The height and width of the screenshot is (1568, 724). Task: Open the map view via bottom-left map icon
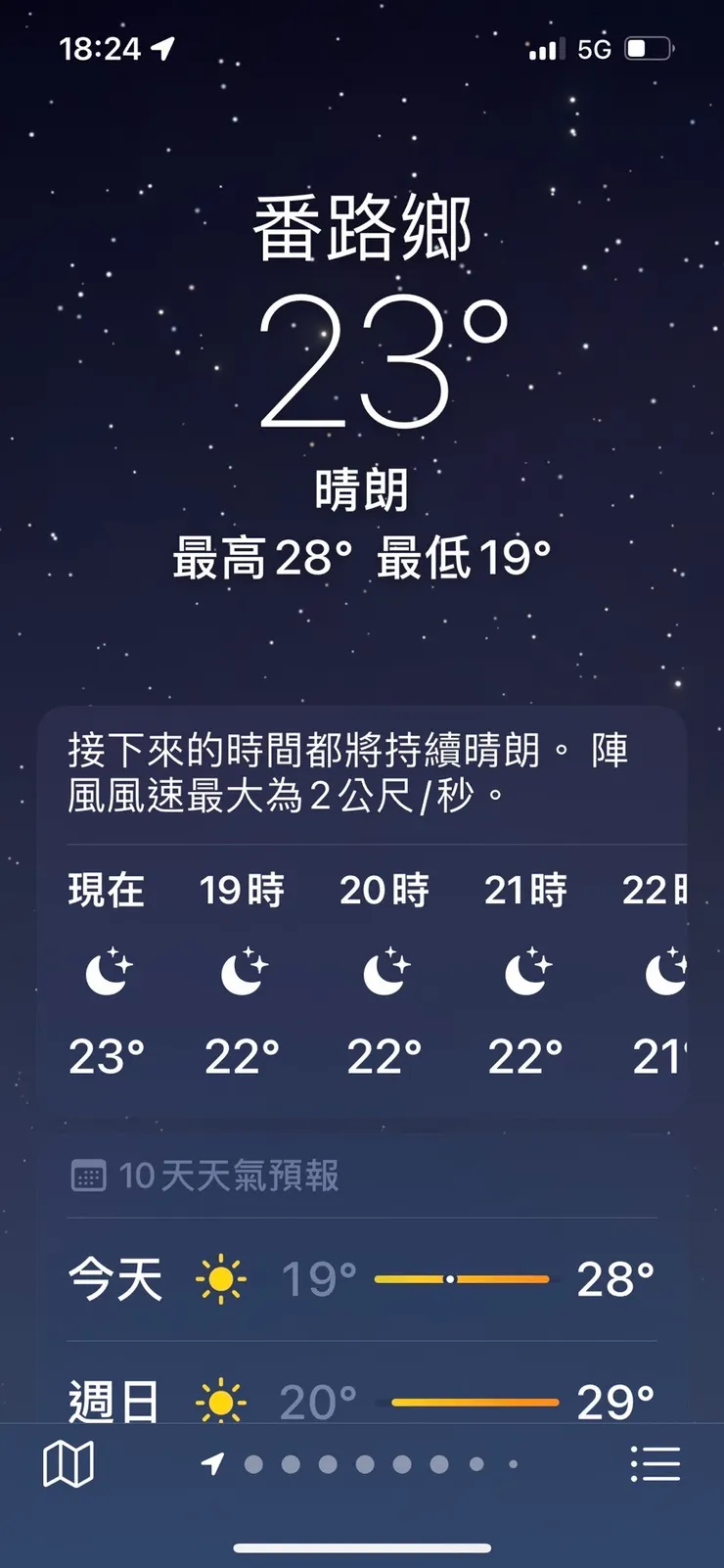(x=68, y=1463)
